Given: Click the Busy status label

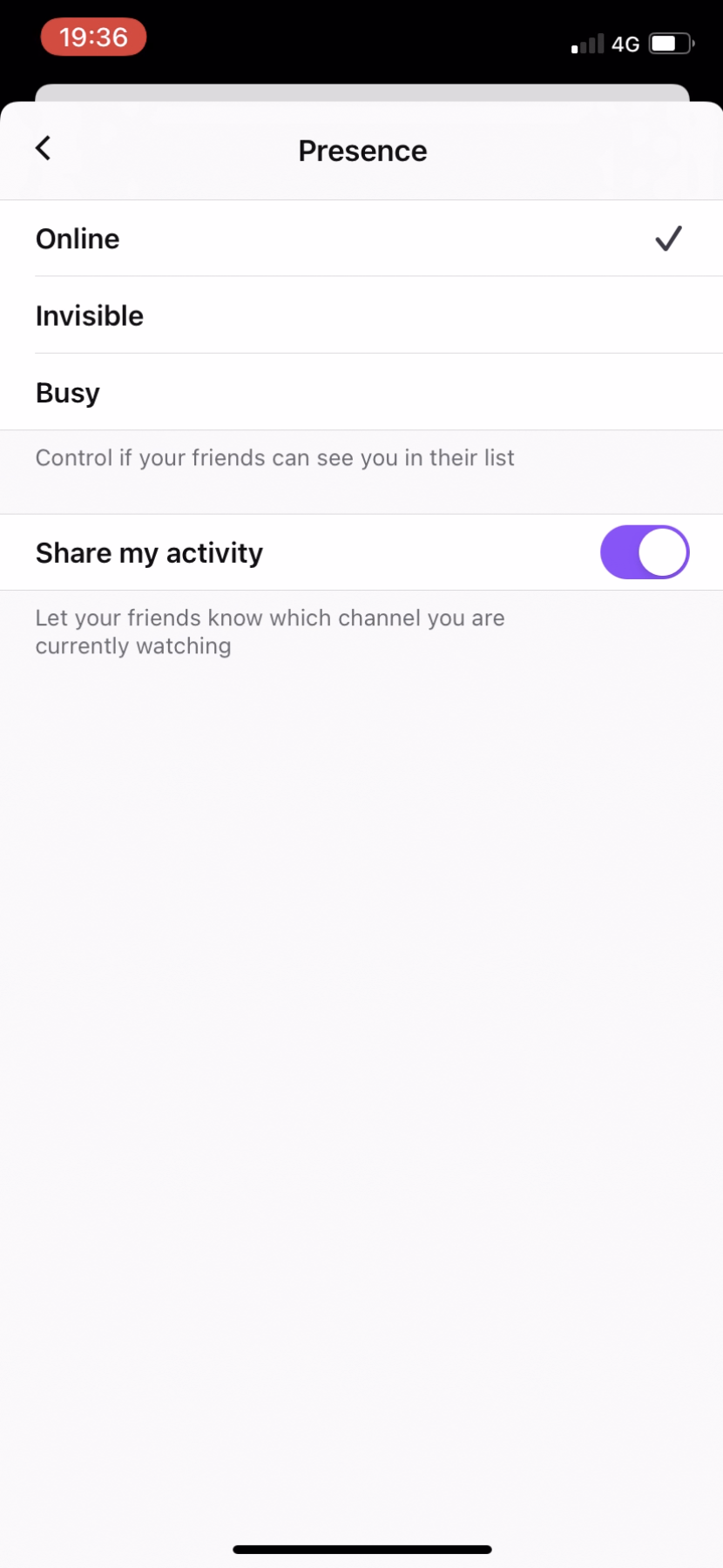Looking at the screenshot, I should [67, 392].
